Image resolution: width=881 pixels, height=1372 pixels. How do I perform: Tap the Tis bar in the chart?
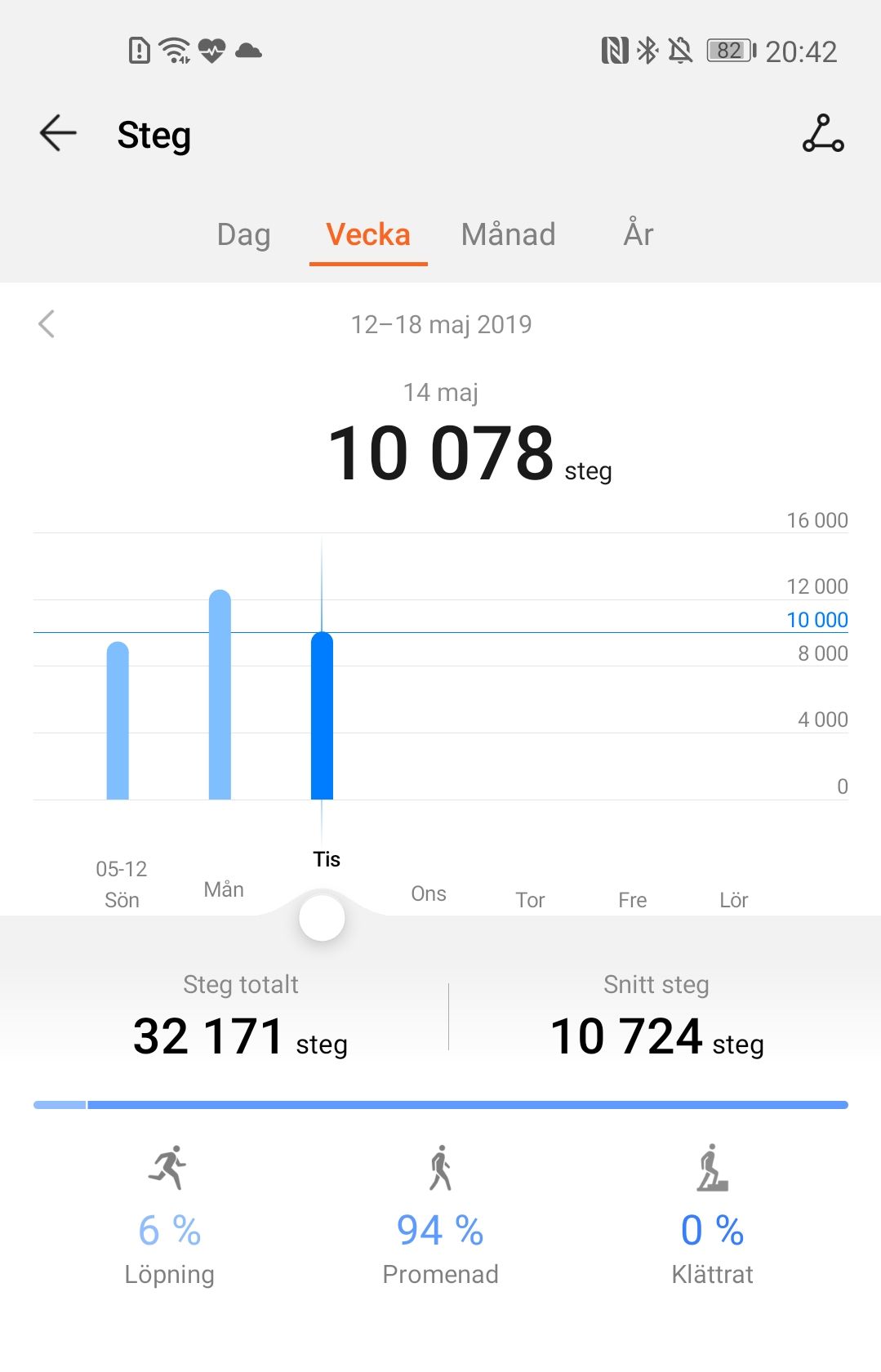[x=322, y=715]
